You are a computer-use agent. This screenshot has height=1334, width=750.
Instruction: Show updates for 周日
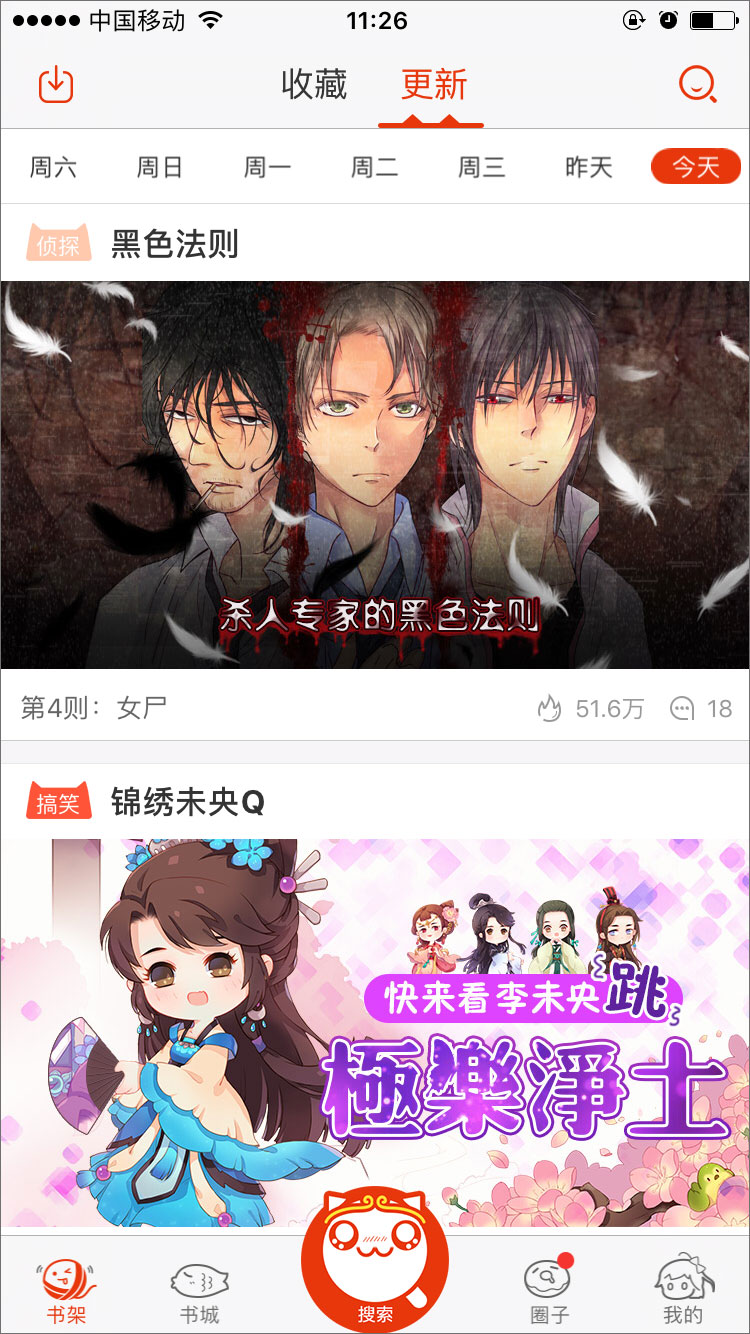pyautogui.click(x=160, y=167)
